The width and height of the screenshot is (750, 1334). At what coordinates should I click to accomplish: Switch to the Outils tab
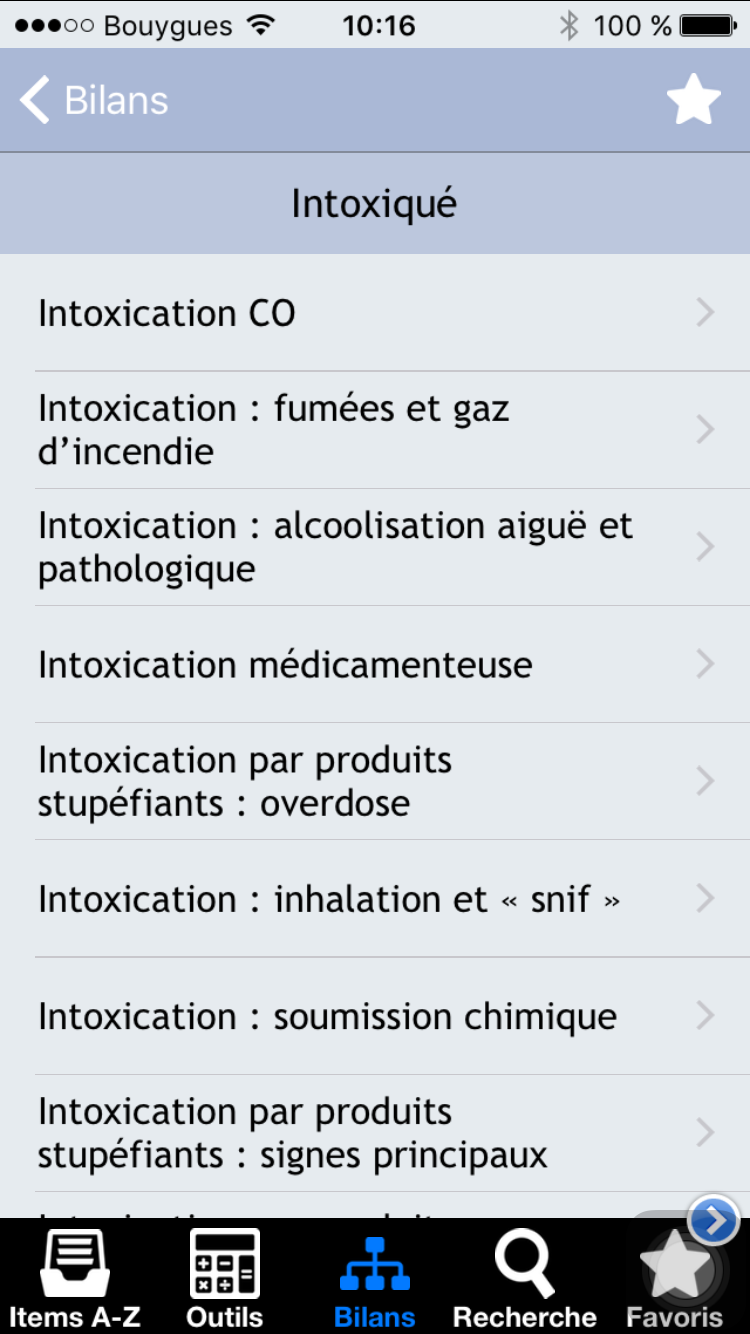(x=225, y=1277)
